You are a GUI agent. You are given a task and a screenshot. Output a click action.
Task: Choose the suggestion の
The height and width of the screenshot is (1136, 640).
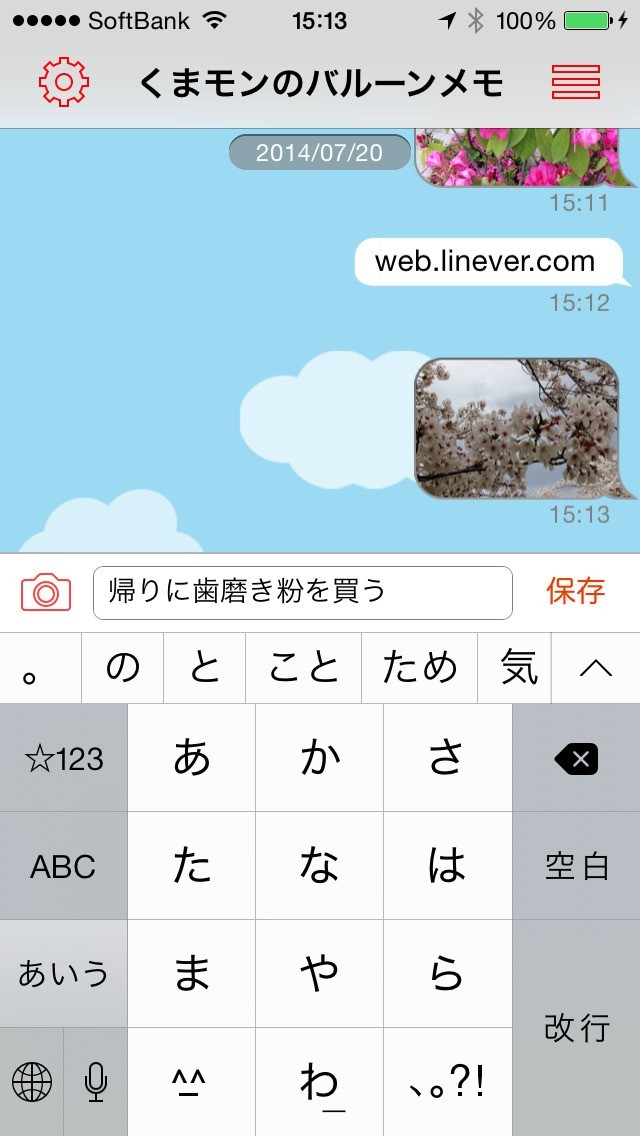point(123,668)
